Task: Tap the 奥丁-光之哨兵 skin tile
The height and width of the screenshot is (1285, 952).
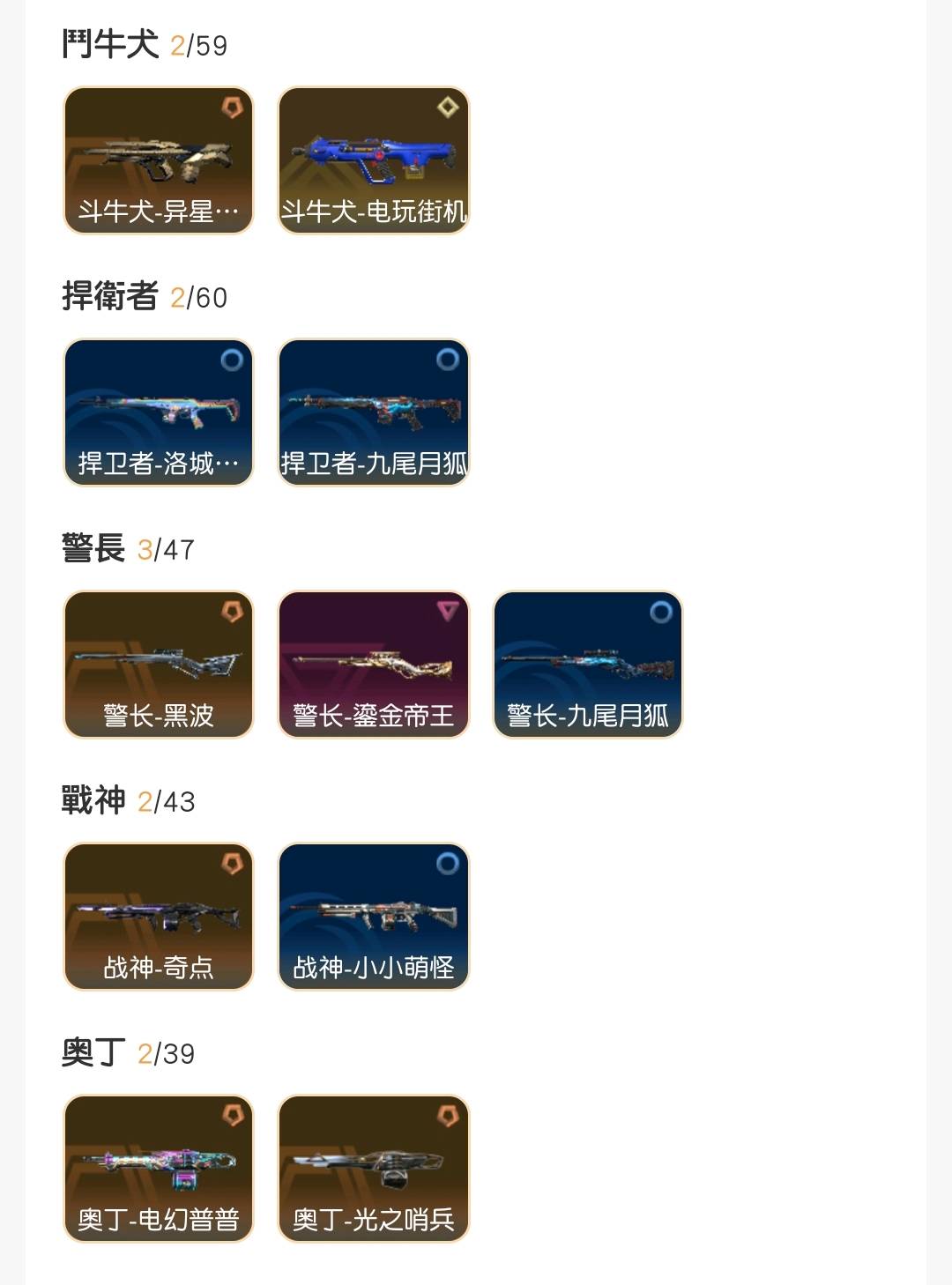Action: tap(374, 1169)
